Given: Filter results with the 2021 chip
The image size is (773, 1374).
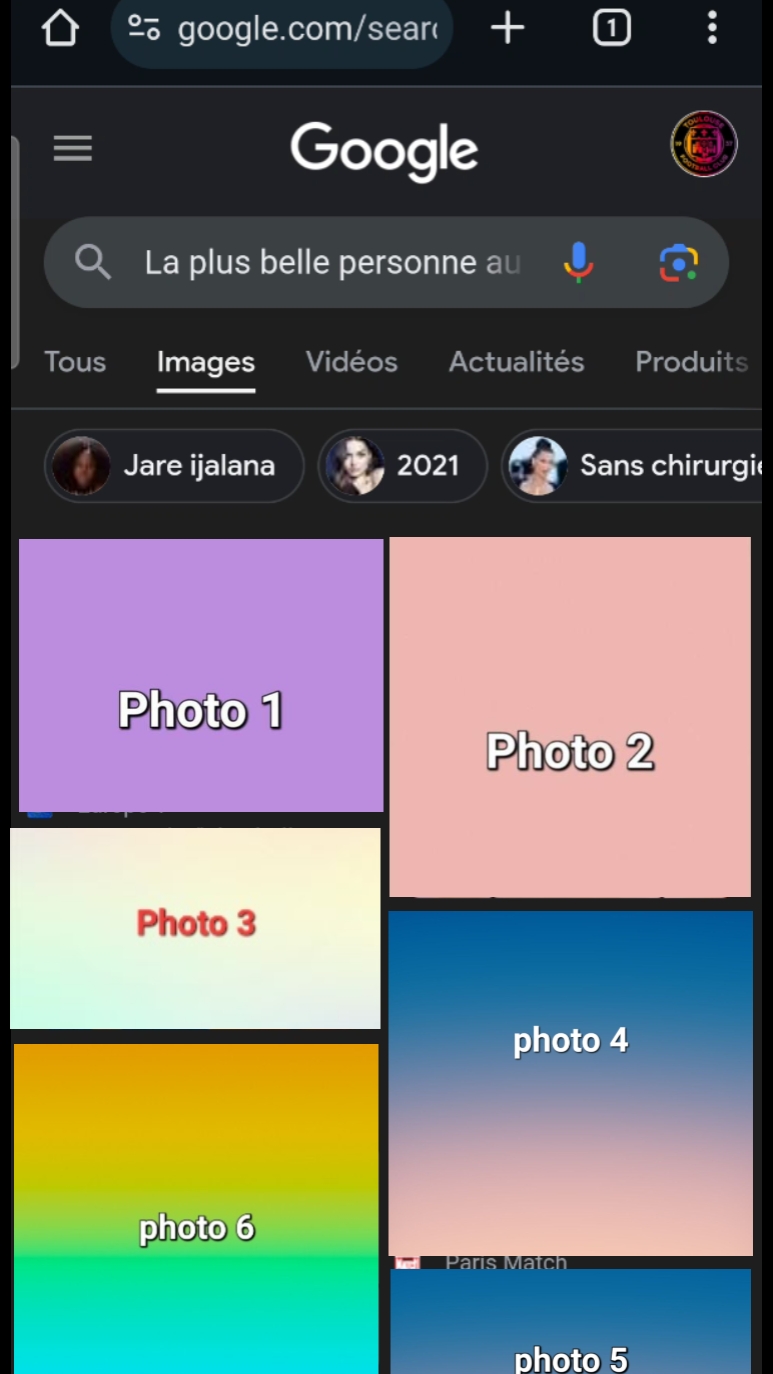Looking at the screenshot, I should click(x=403, y=466).
